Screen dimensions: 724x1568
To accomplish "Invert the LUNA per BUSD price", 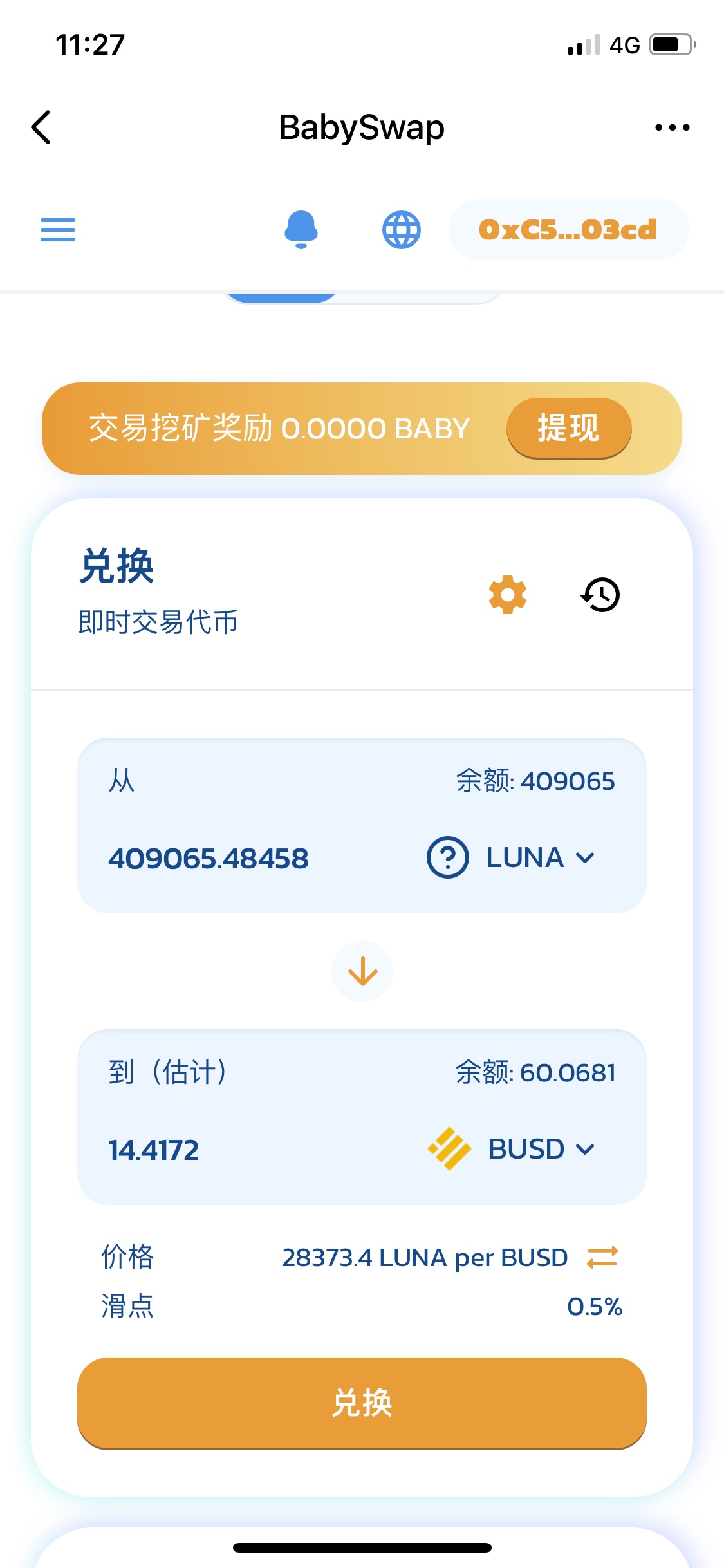I will [602, 1257].
